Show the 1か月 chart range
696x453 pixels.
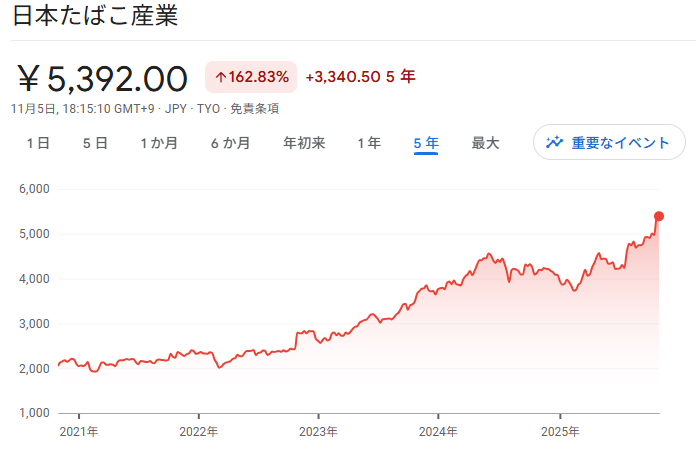pyautogui.click(x=159, y=143)
